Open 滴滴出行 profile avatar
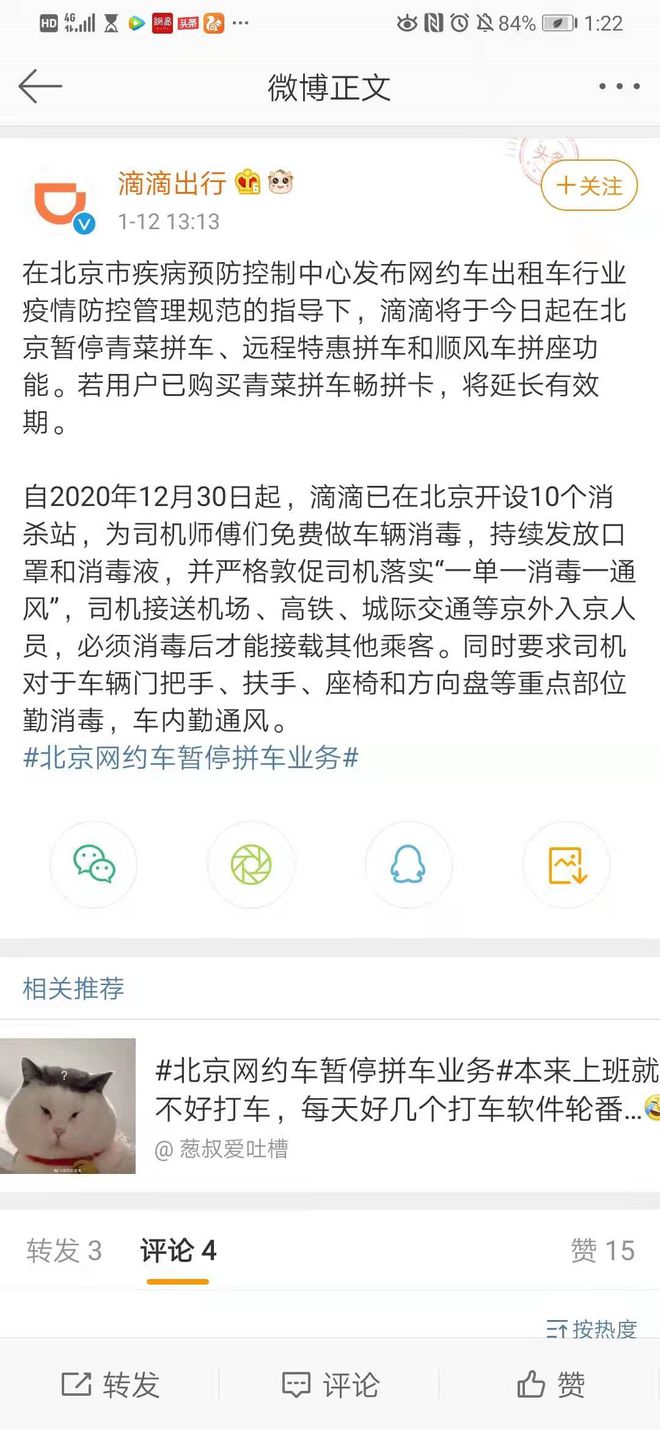Viewport: 660px width, 1430px height. [62, 201]
